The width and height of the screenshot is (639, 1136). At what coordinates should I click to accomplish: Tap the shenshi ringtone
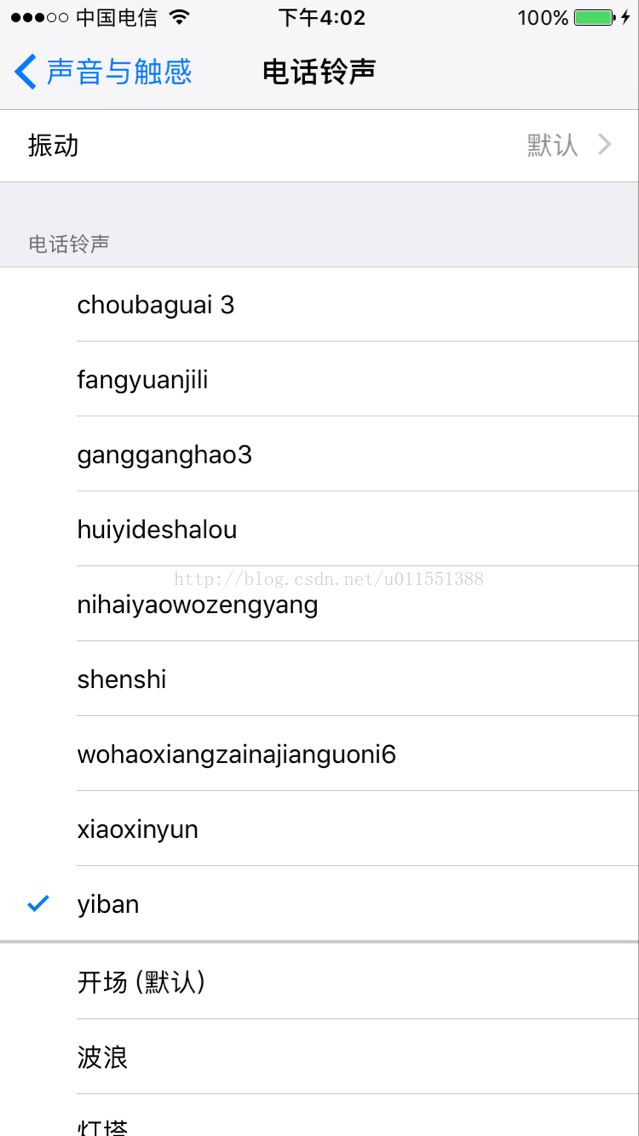pos(320,679)
